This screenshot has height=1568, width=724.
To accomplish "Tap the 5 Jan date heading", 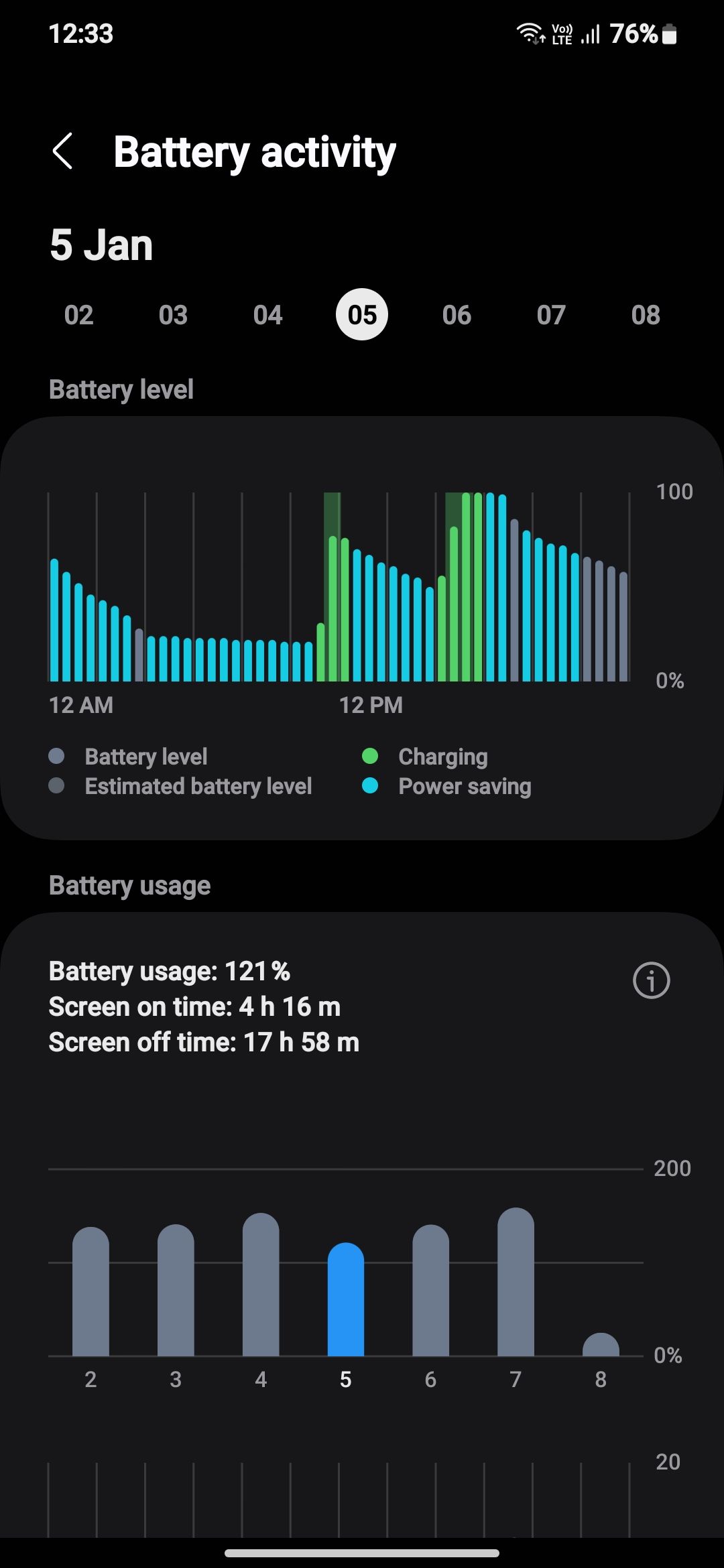I will point(102,245).
